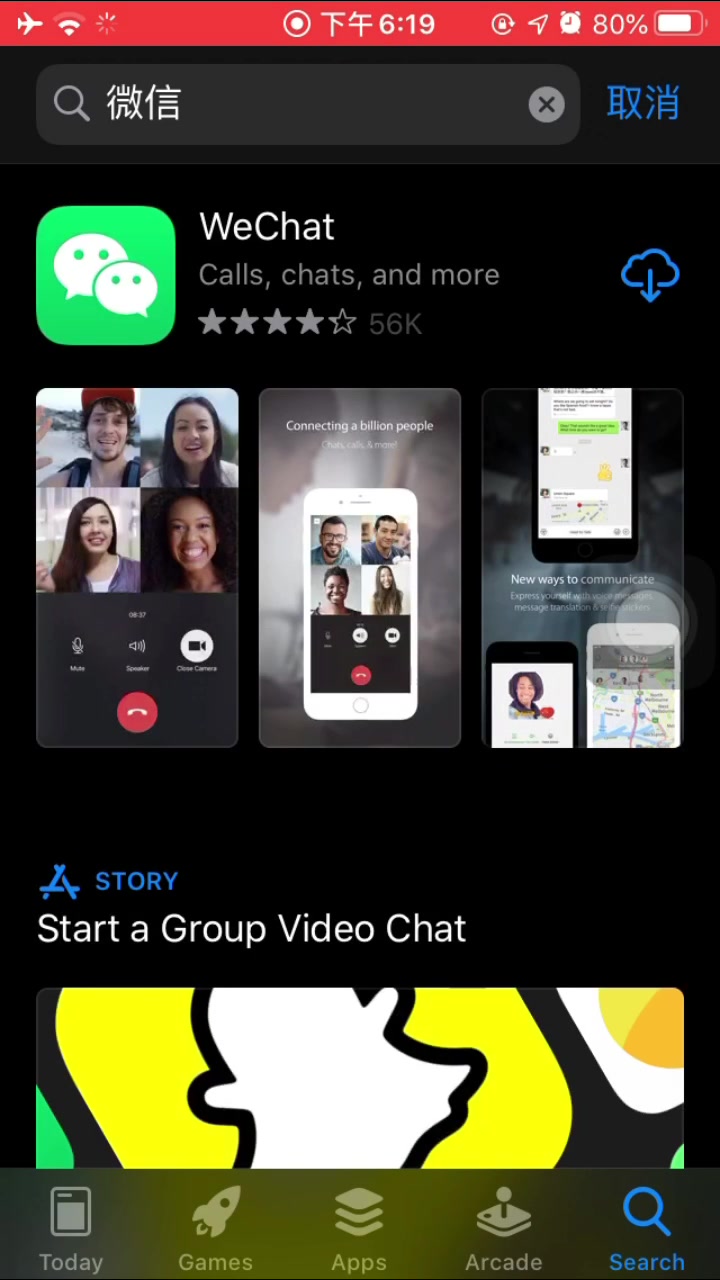
Task: View the 'New ways to communicate' screenshot
Action: point(582,567)
